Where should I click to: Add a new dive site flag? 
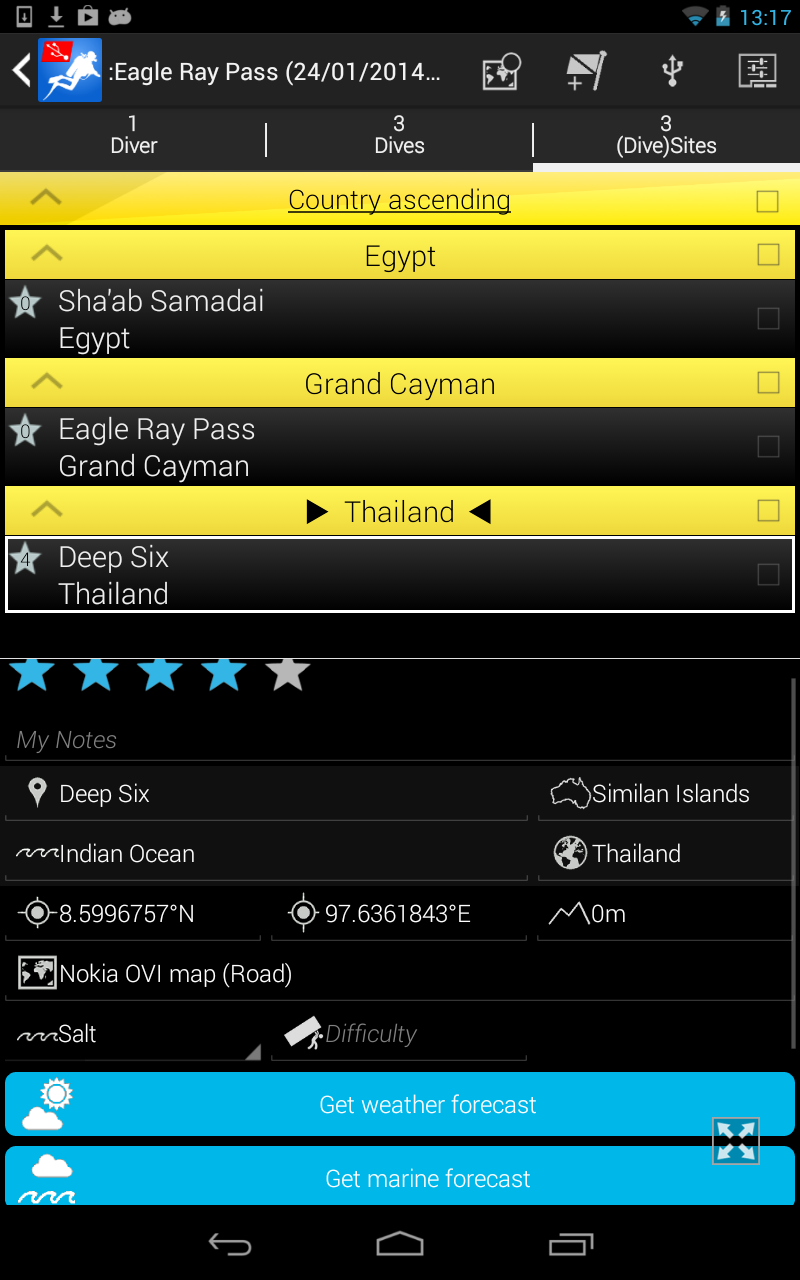click(586, 71)
